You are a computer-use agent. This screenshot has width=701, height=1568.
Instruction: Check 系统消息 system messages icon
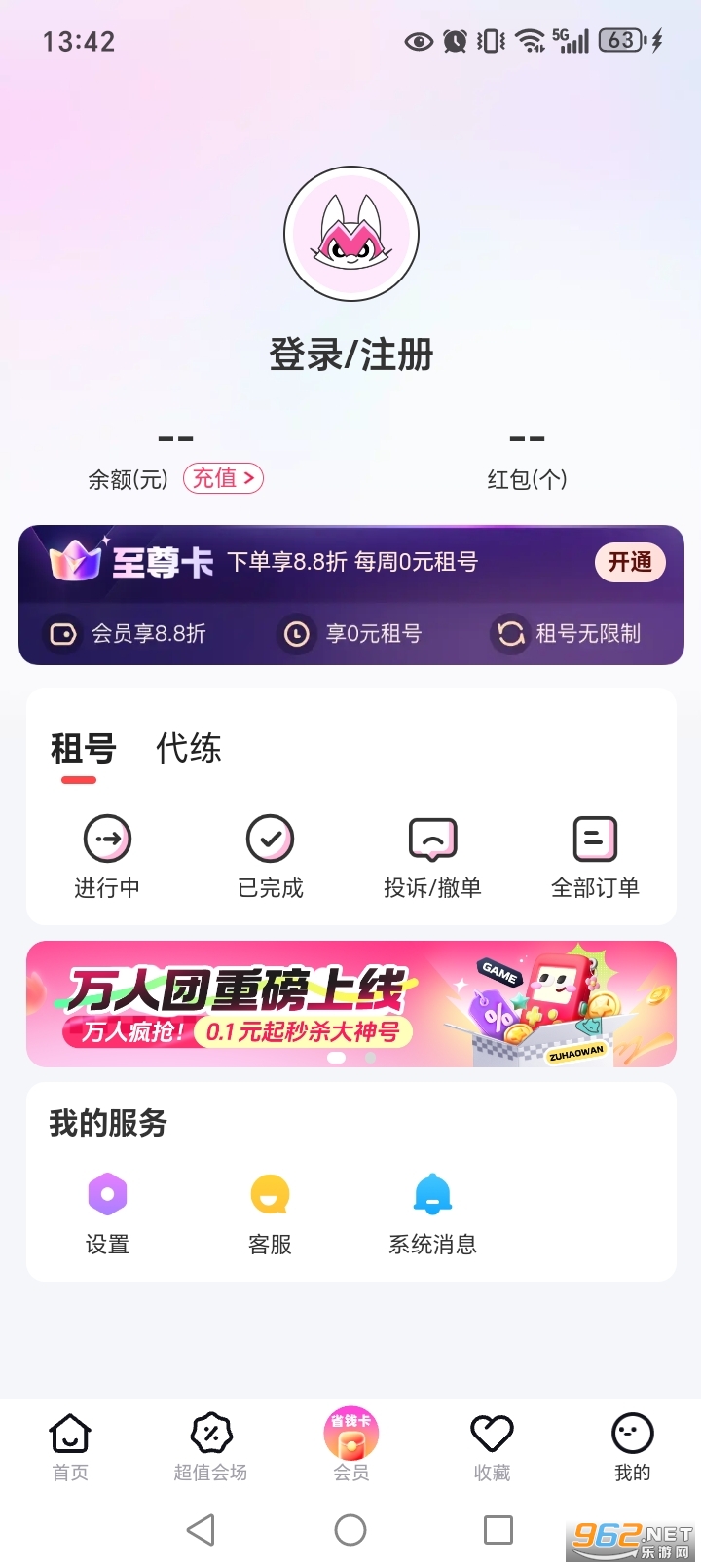pos(432,1208)
